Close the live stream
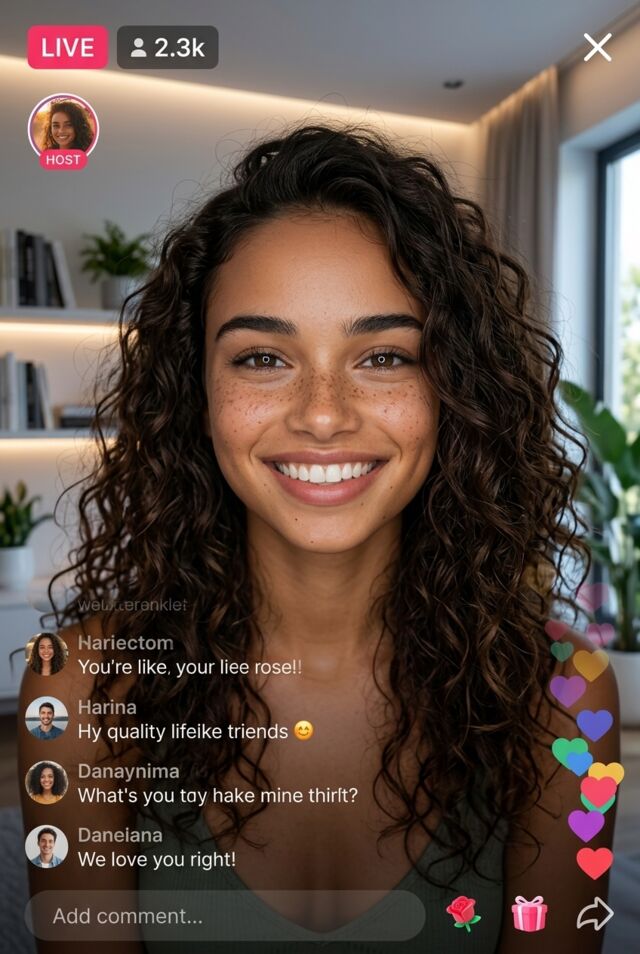This screenshot has width=640, height=954. 597,47
